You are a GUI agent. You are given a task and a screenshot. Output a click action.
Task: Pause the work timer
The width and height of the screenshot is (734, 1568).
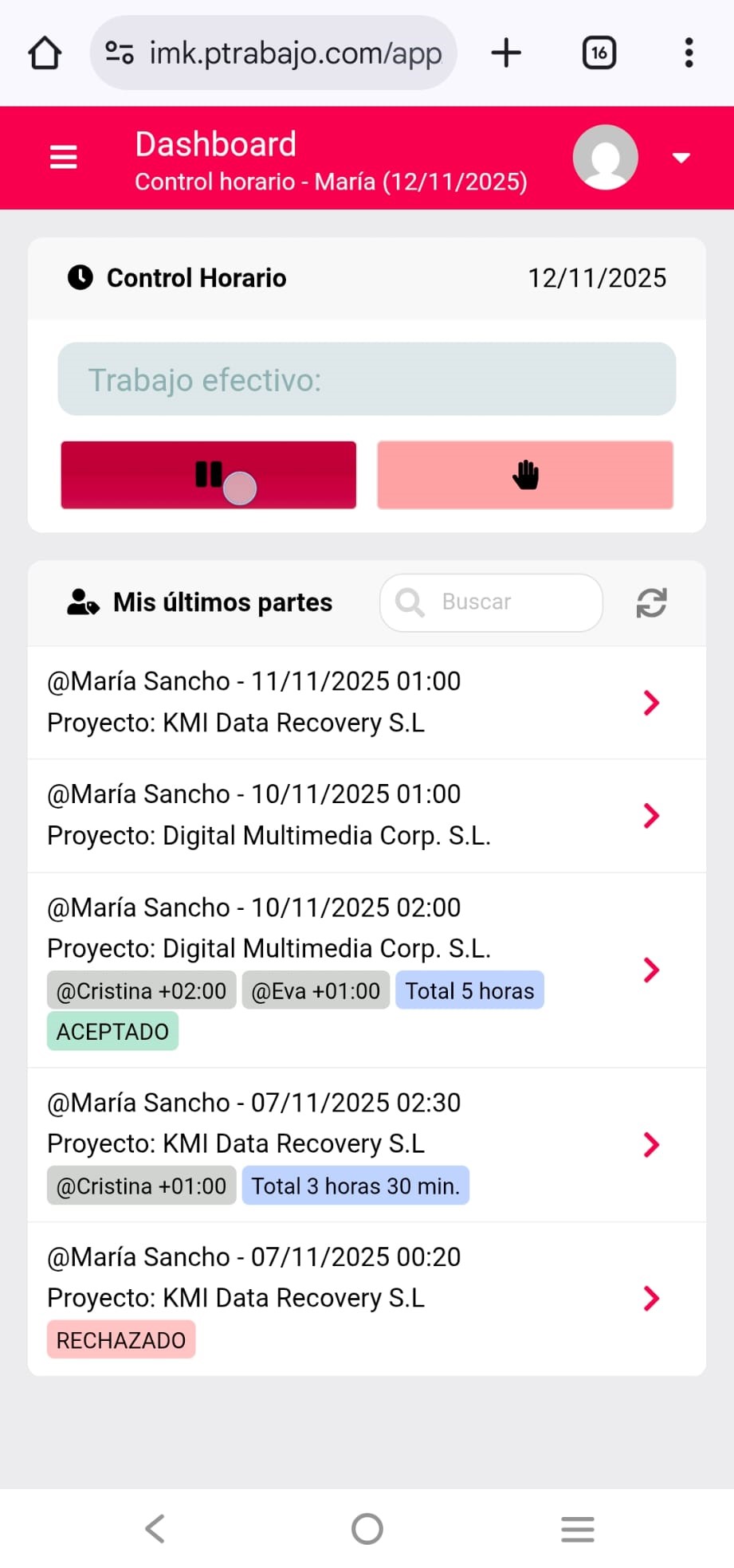(208, 475)
